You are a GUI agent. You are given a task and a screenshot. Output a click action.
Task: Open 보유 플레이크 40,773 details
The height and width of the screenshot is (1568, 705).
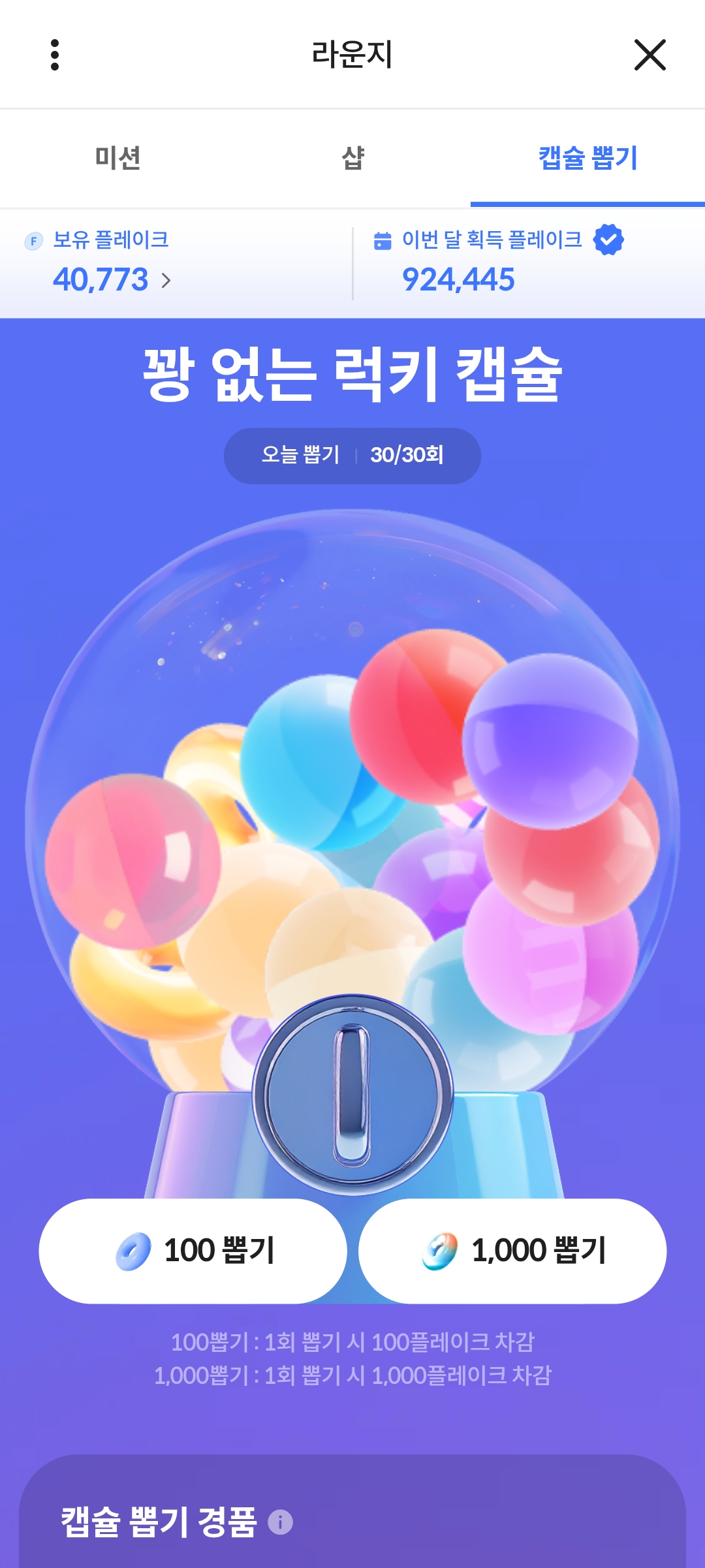click(111, 279)
